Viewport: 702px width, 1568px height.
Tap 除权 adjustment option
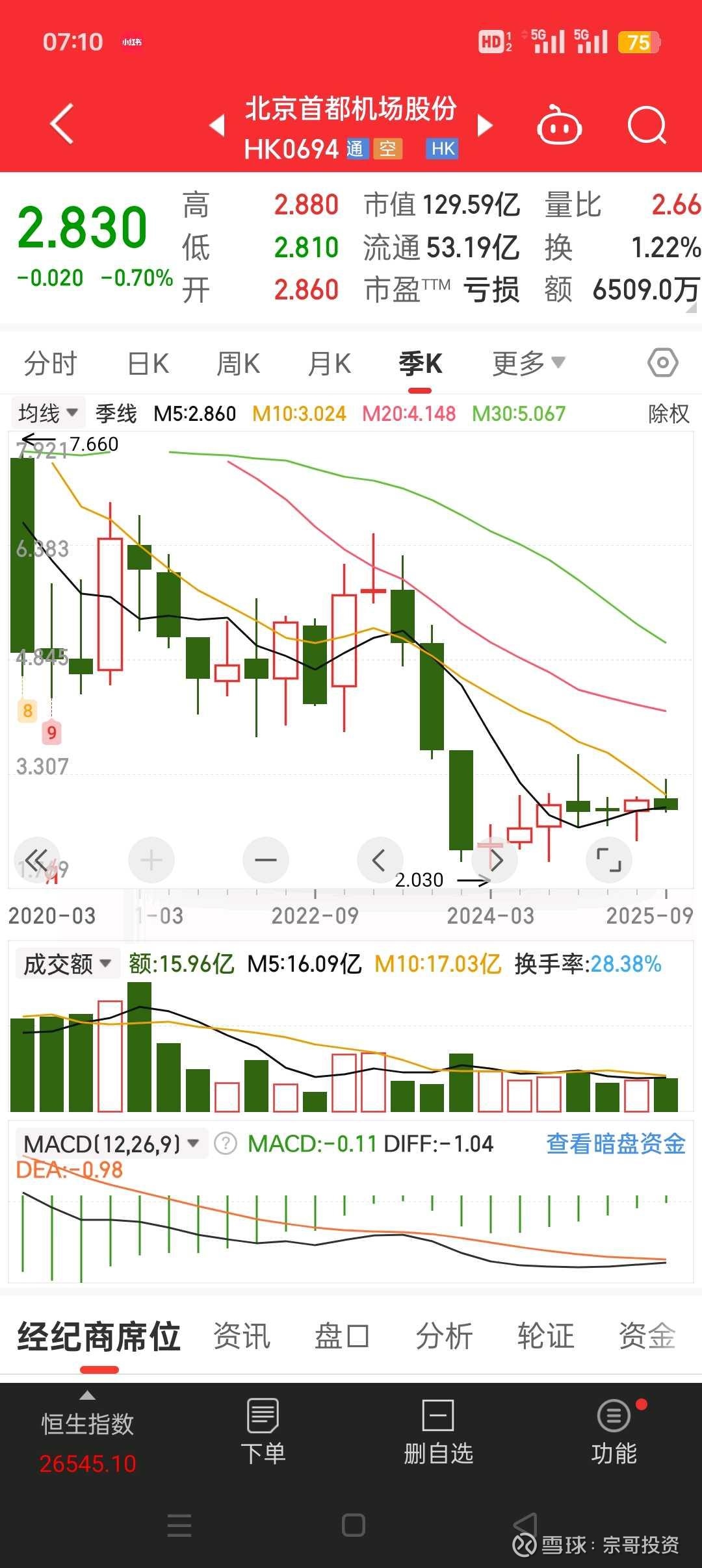pos(669,414)
